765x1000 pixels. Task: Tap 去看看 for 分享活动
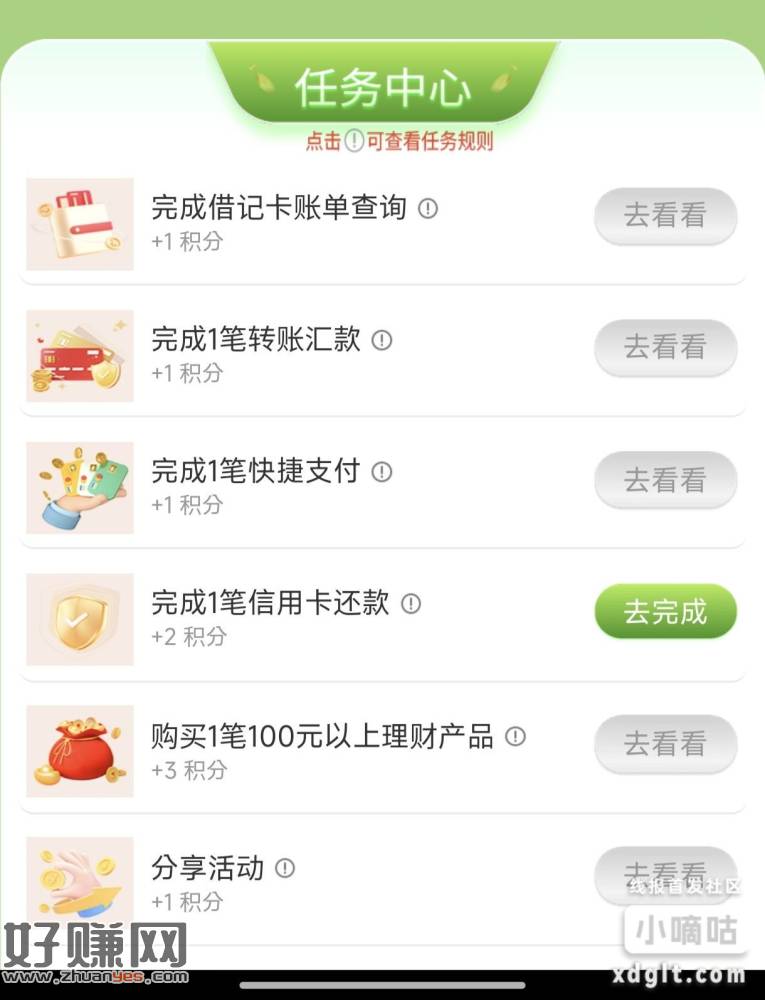pyautogui.click(x=665, y=872)
